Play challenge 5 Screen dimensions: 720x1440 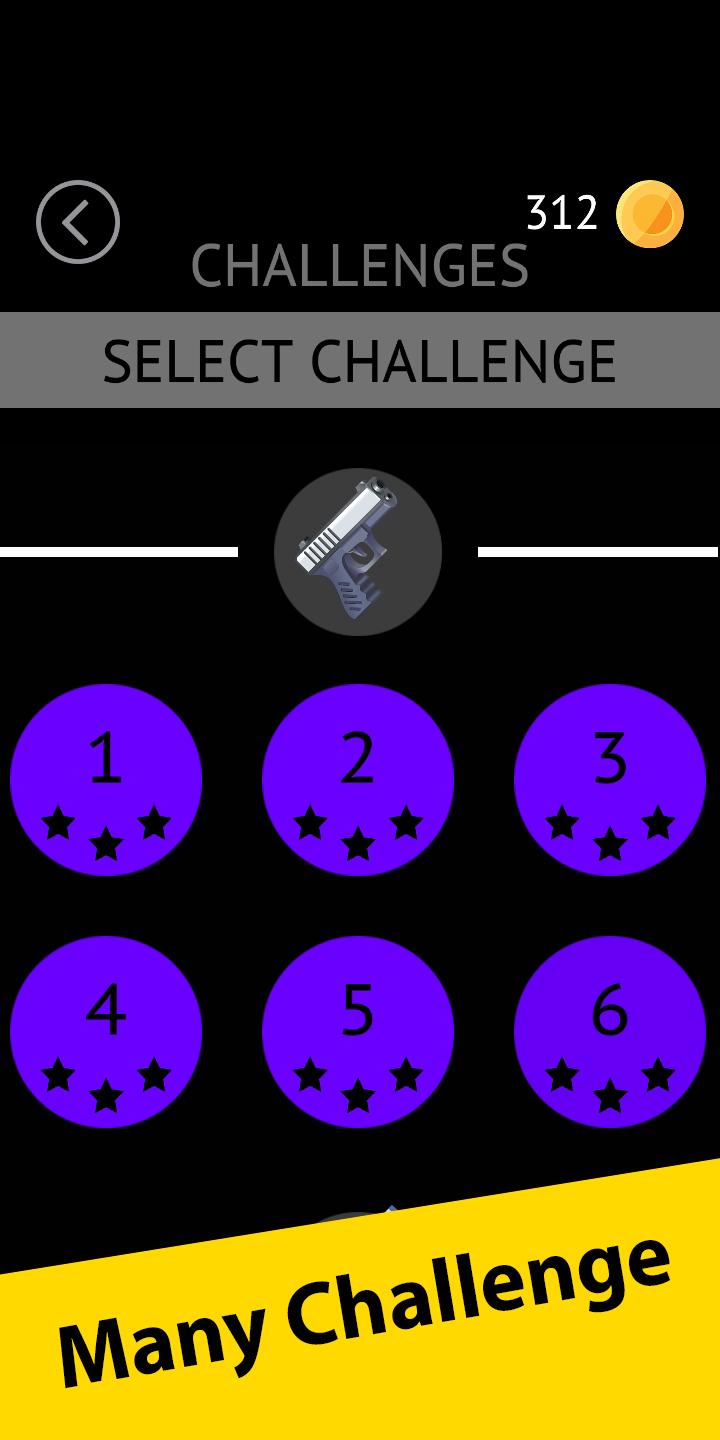358,1032
